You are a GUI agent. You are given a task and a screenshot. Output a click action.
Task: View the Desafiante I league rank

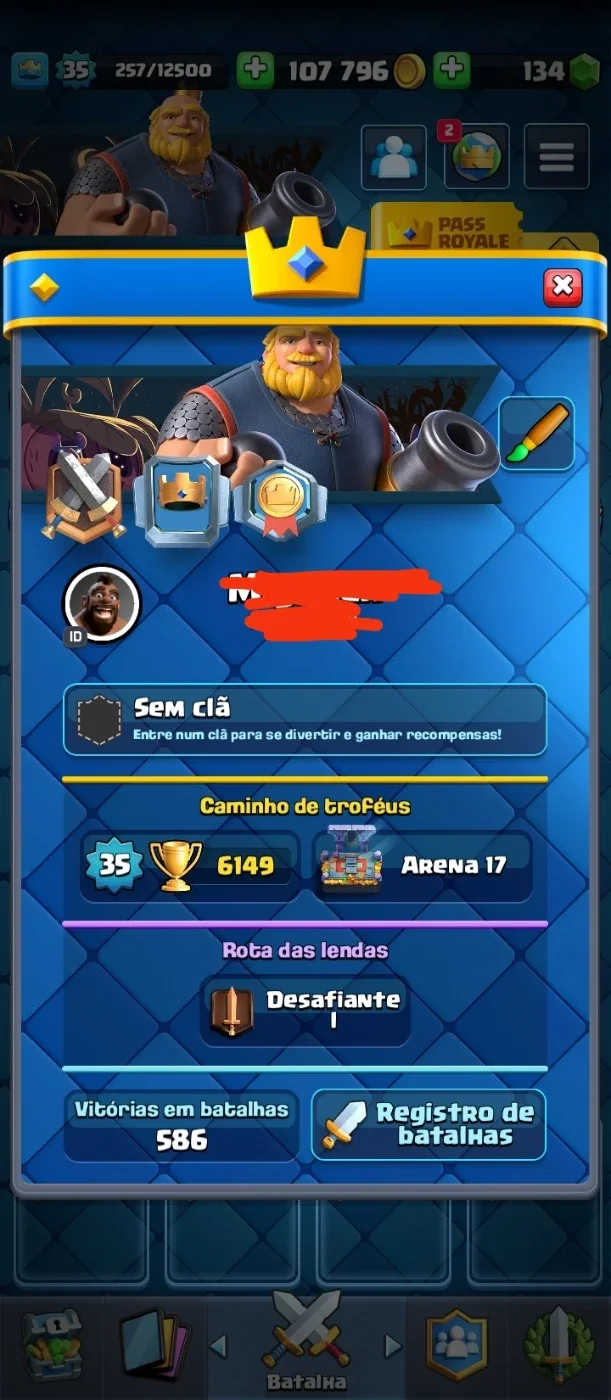[x=305, y=1011]
